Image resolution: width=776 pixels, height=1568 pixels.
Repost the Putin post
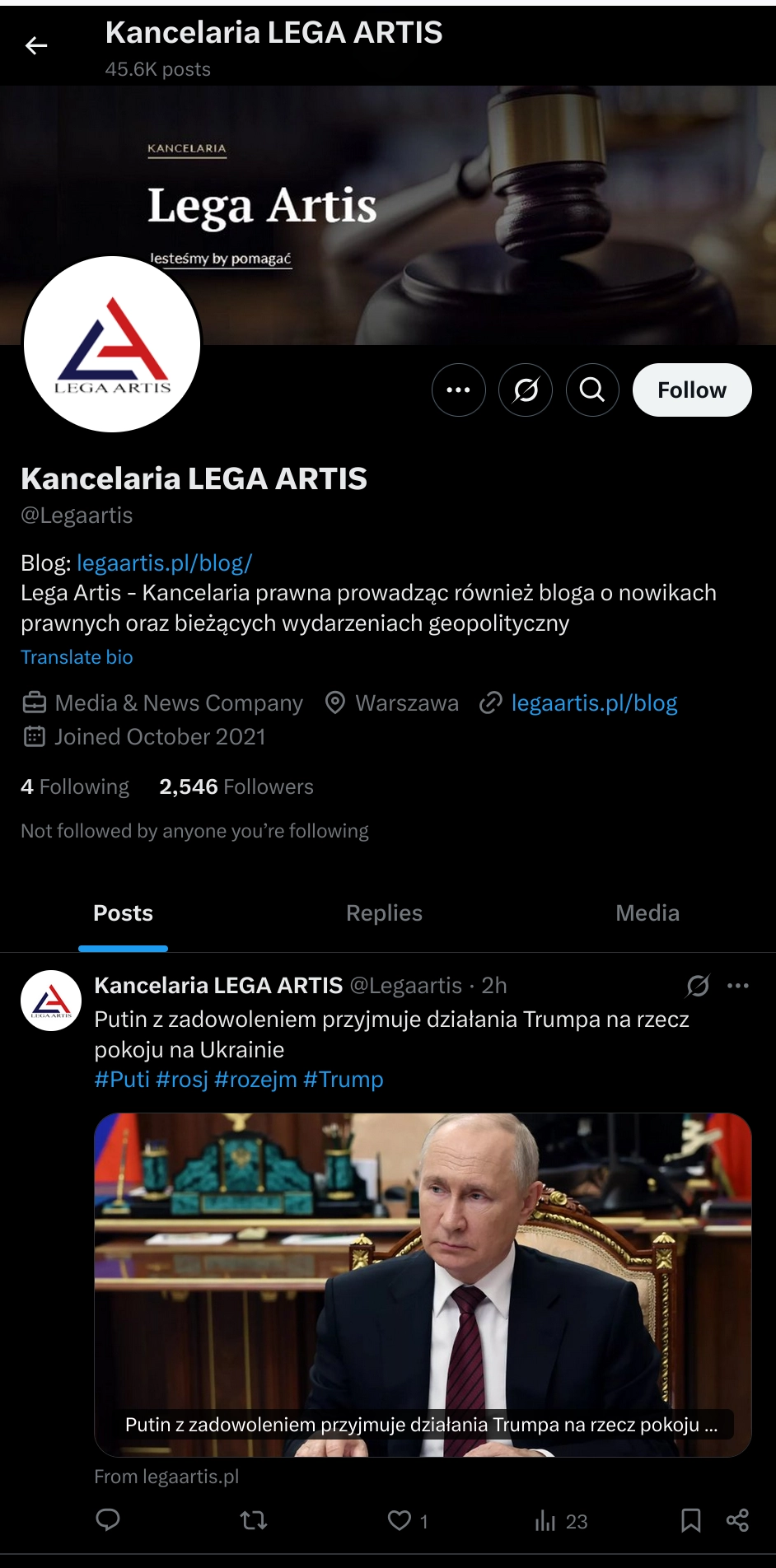[x=254, y=1520]
